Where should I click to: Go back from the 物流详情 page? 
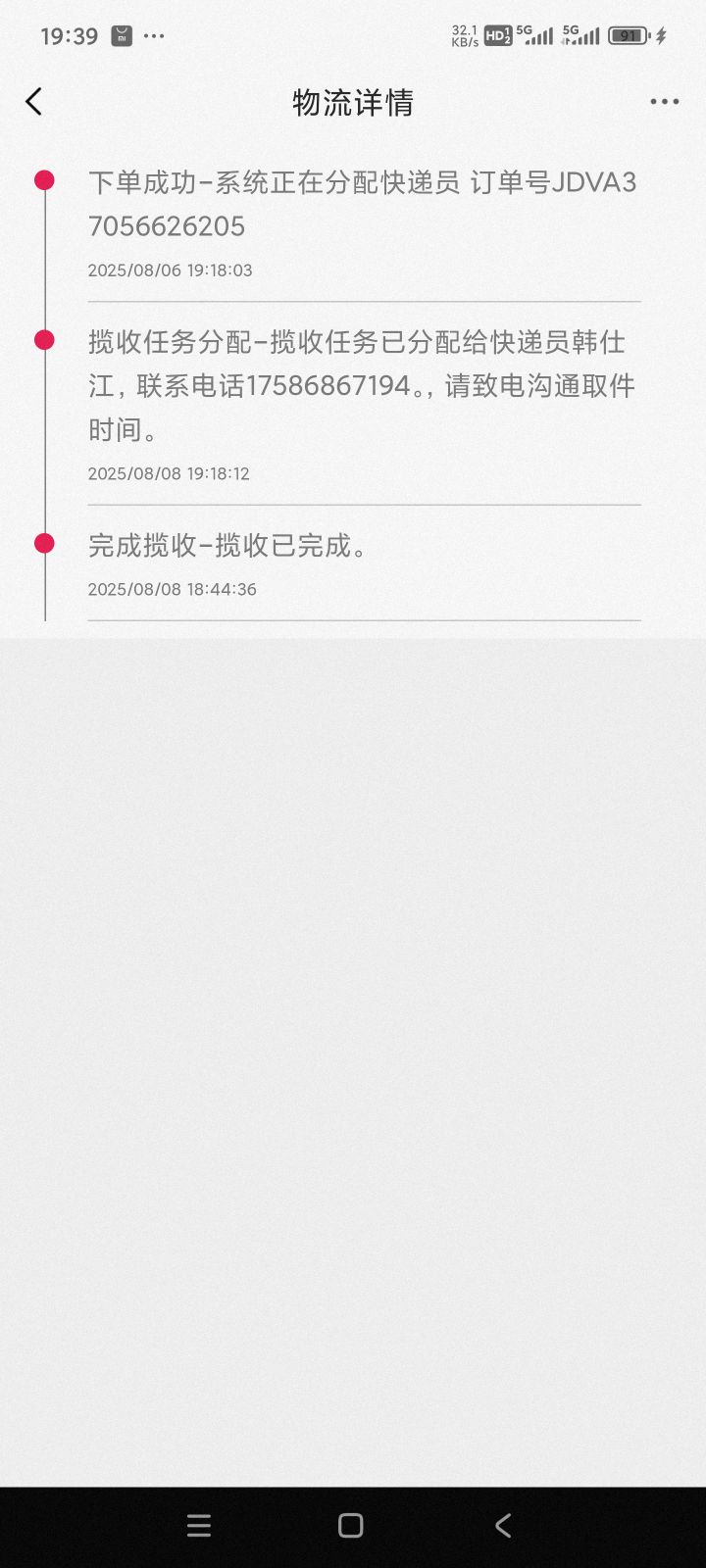coord(34,102)
